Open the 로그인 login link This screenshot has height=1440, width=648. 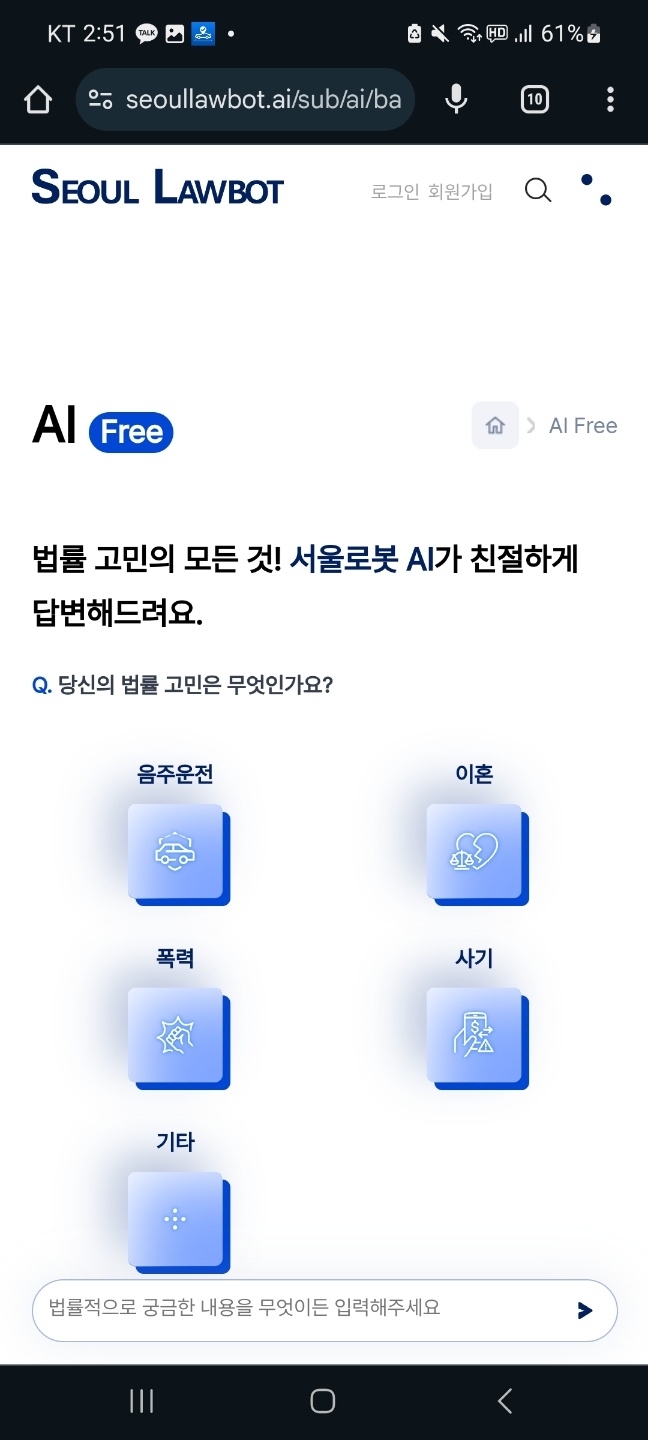pos(395,192)
